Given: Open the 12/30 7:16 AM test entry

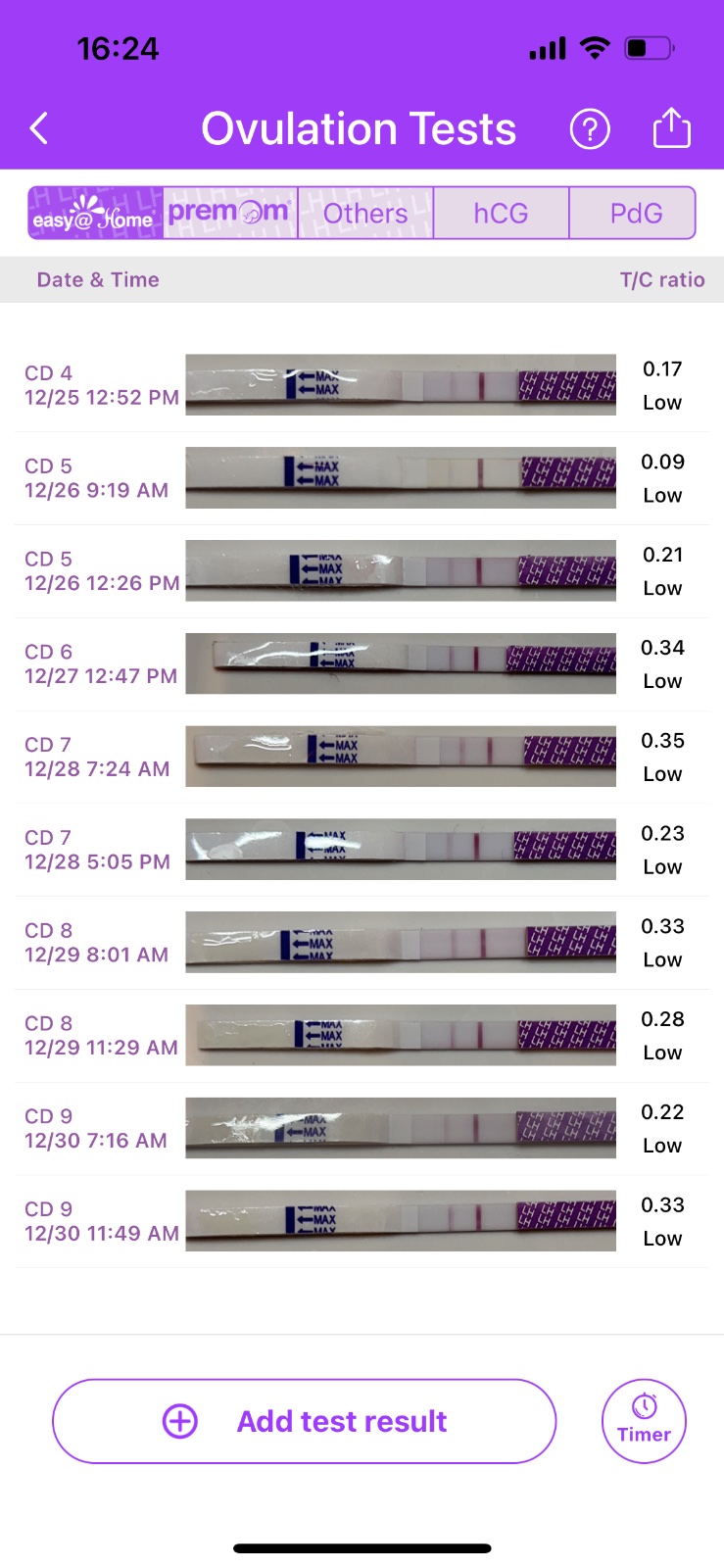Looking at the screenshot, I should tap(362, 1129).
